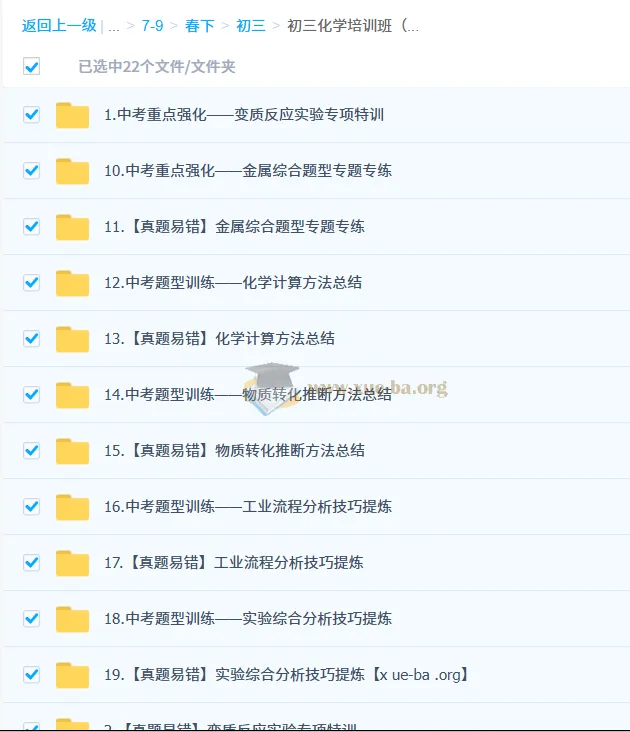Image resolution: width=630 pixels, height=732 pixels.
Task: Open folder 10.中考重点强化——金属综合题型专题专练
Action: point(247,171)
